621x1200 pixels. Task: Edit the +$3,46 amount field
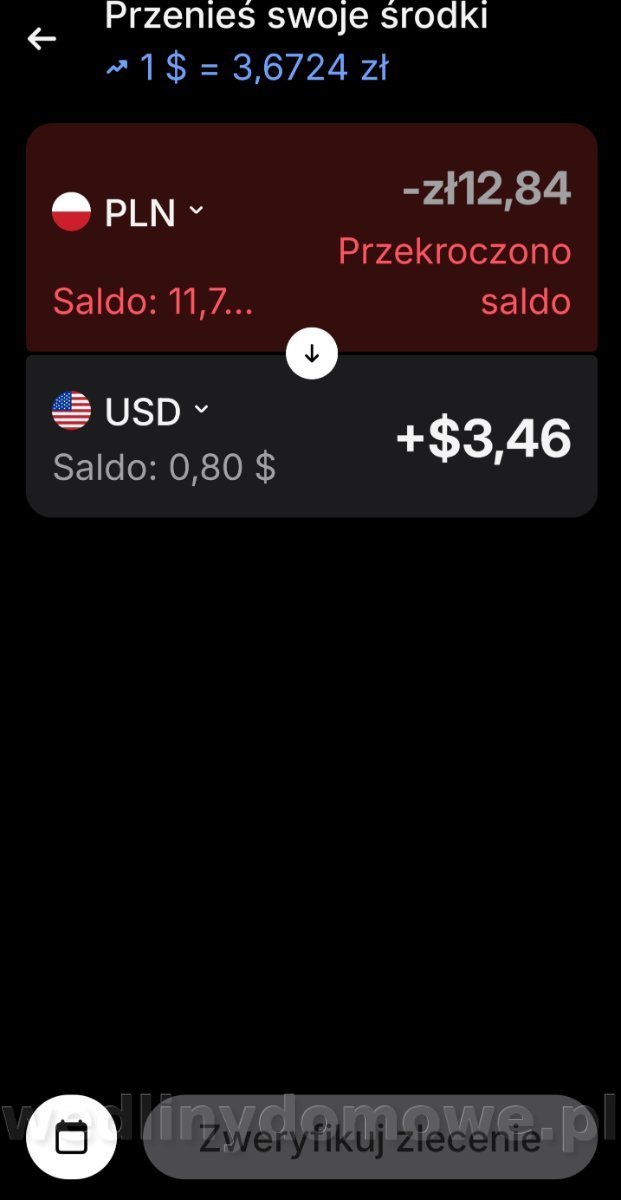(484, 439)
